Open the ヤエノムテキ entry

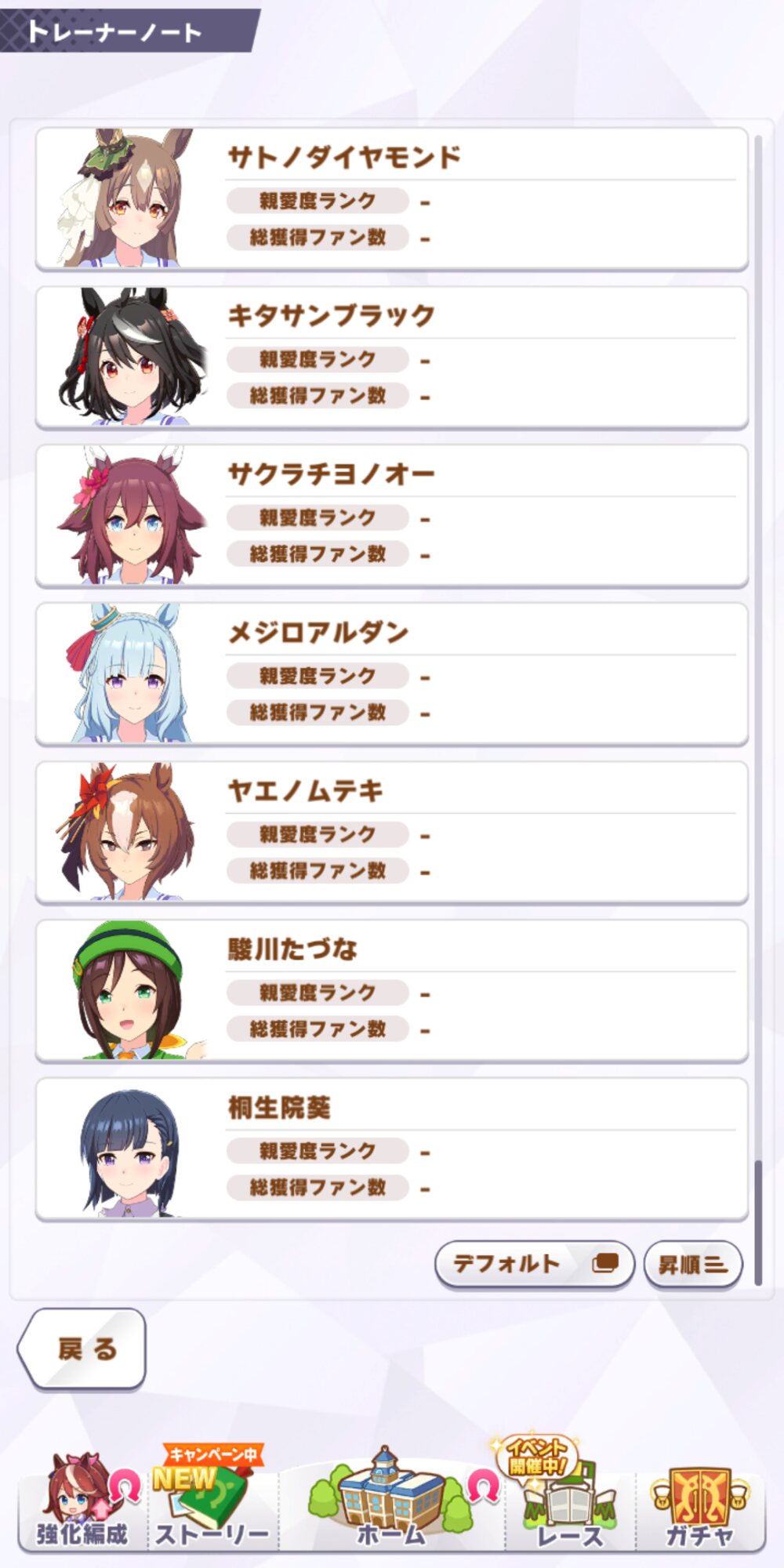(x=392, y=833)
